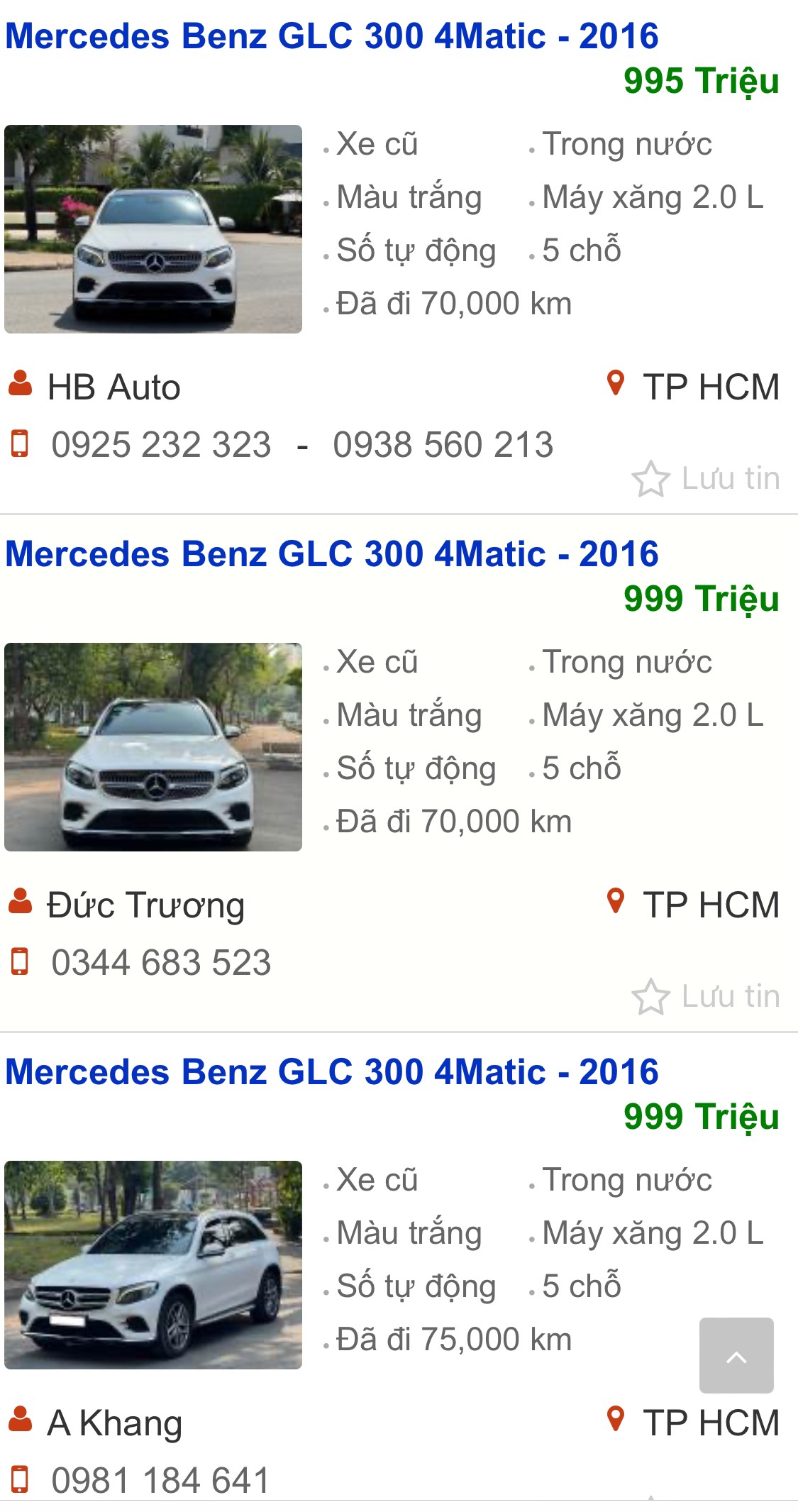Call Đức Trương at 0344 683 523
Viewport: 798px width, 1512px height.
pyautogui.click(x=161, y=963)
